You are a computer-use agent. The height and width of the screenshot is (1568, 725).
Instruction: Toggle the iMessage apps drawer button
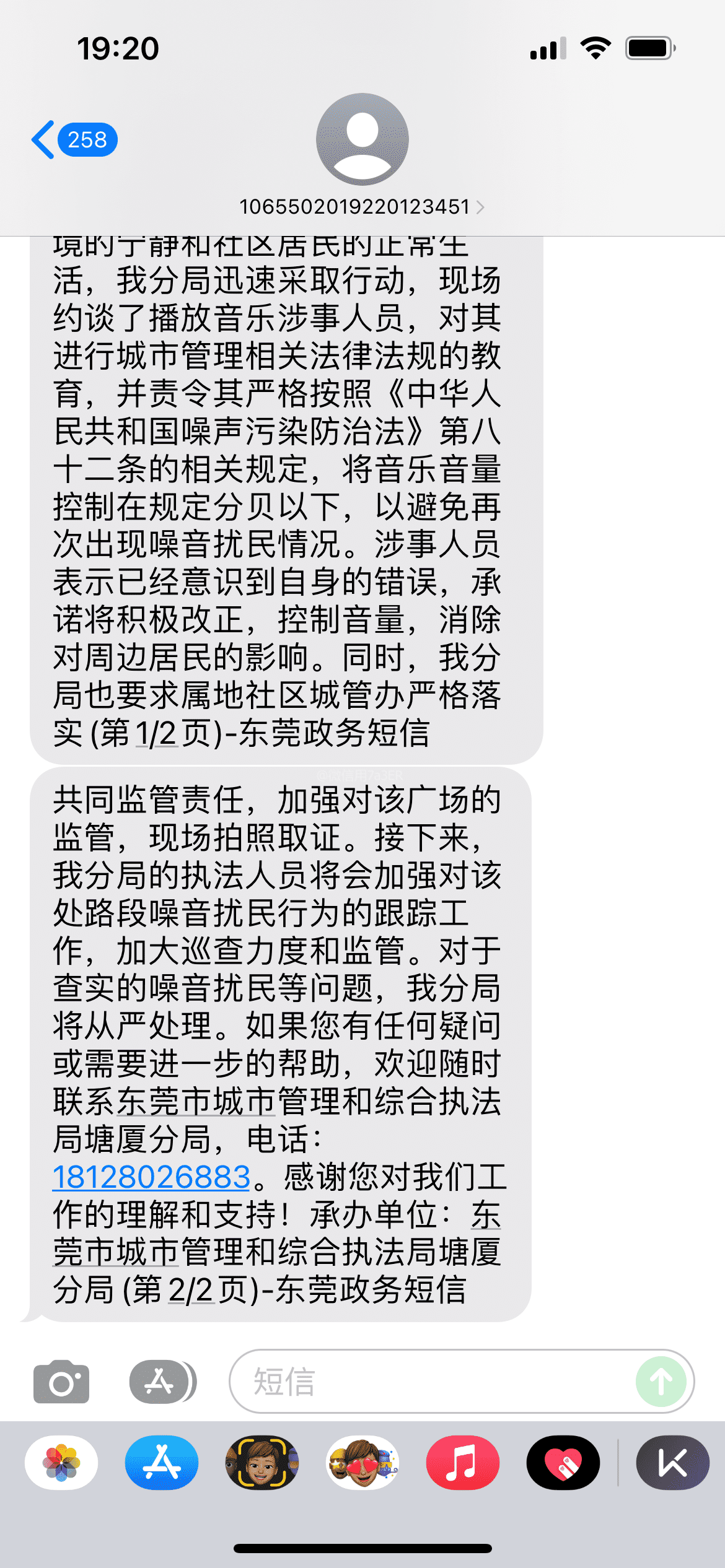(x=162, y=1382)
